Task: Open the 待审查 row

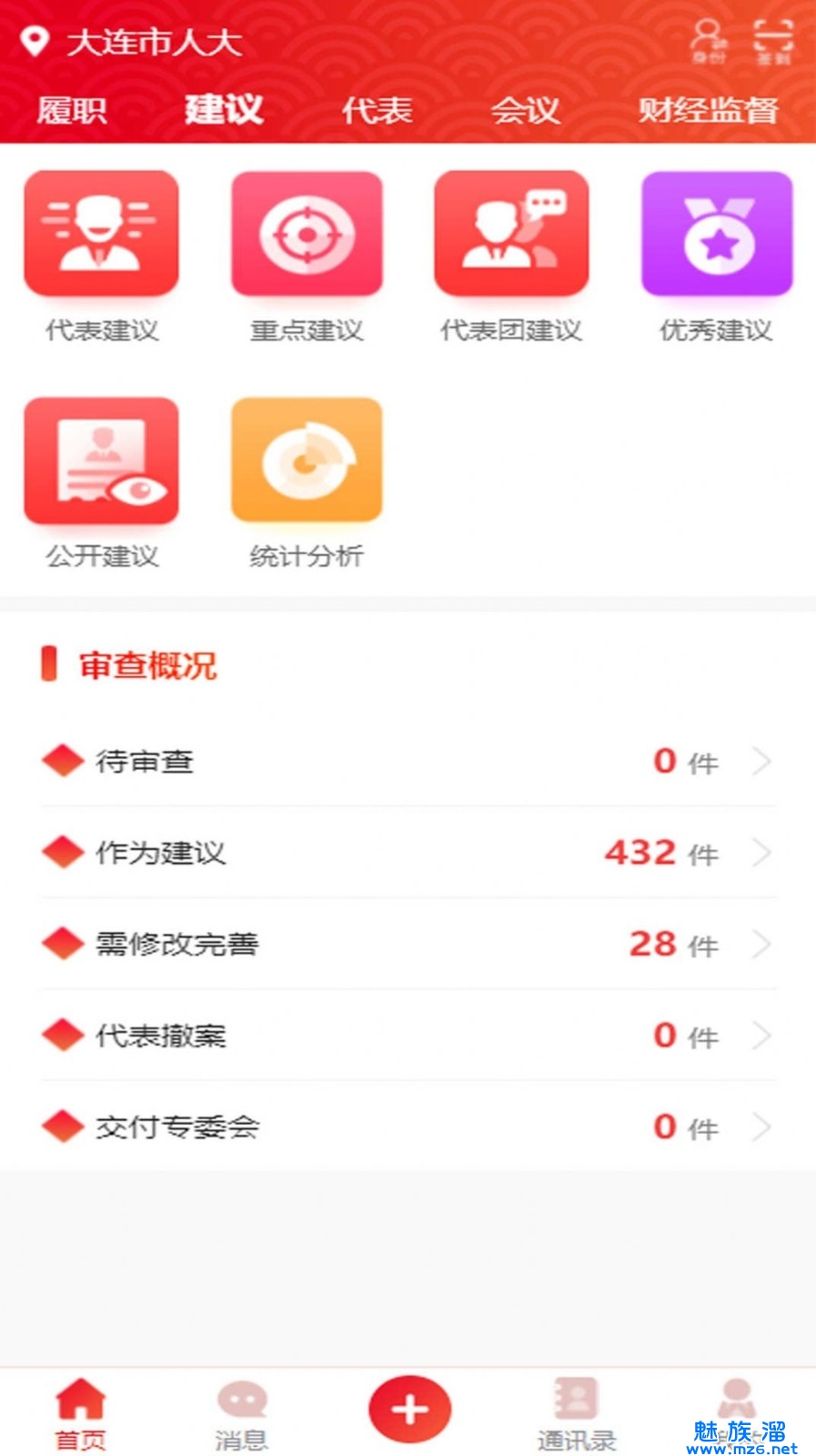Action: tap(408, 761)
